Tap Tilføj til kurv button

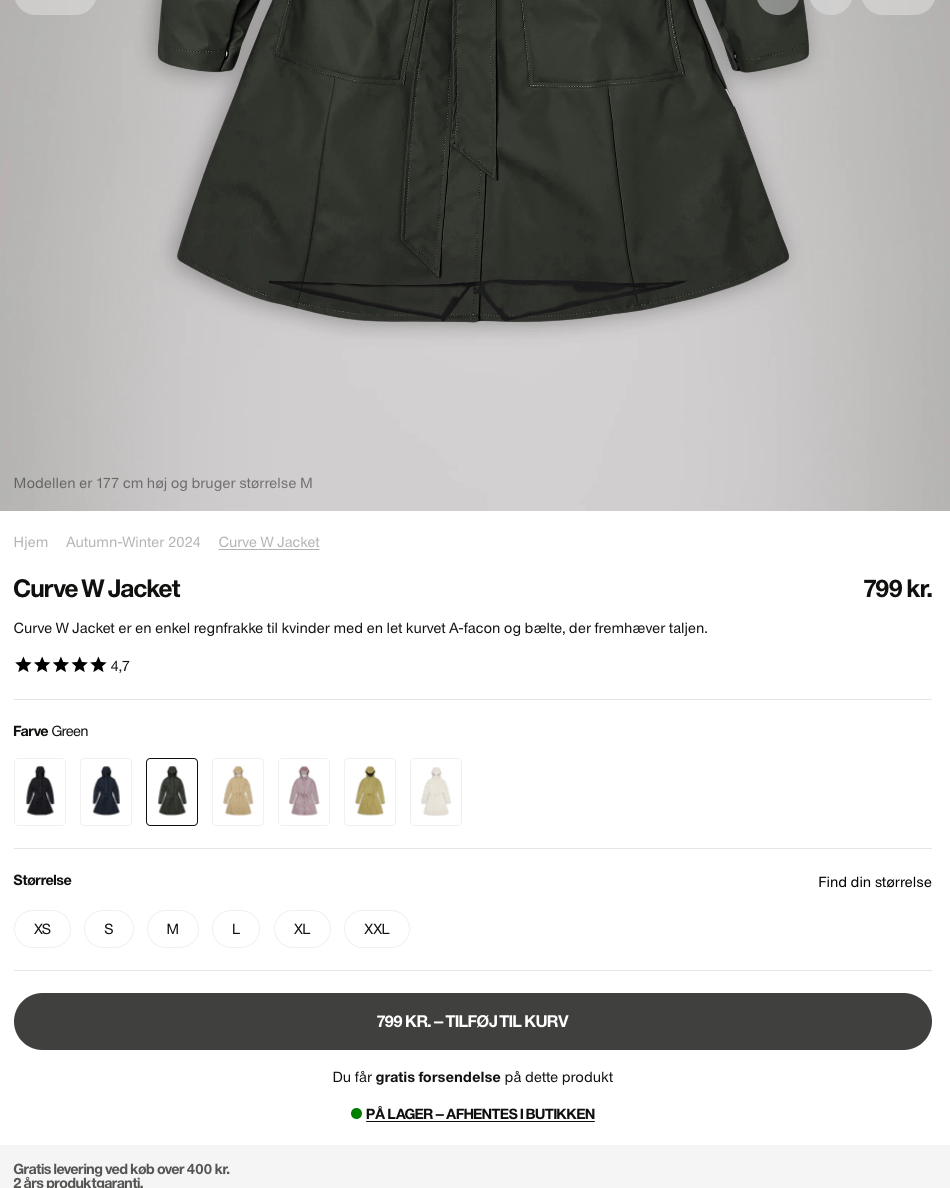(473, 1021)
